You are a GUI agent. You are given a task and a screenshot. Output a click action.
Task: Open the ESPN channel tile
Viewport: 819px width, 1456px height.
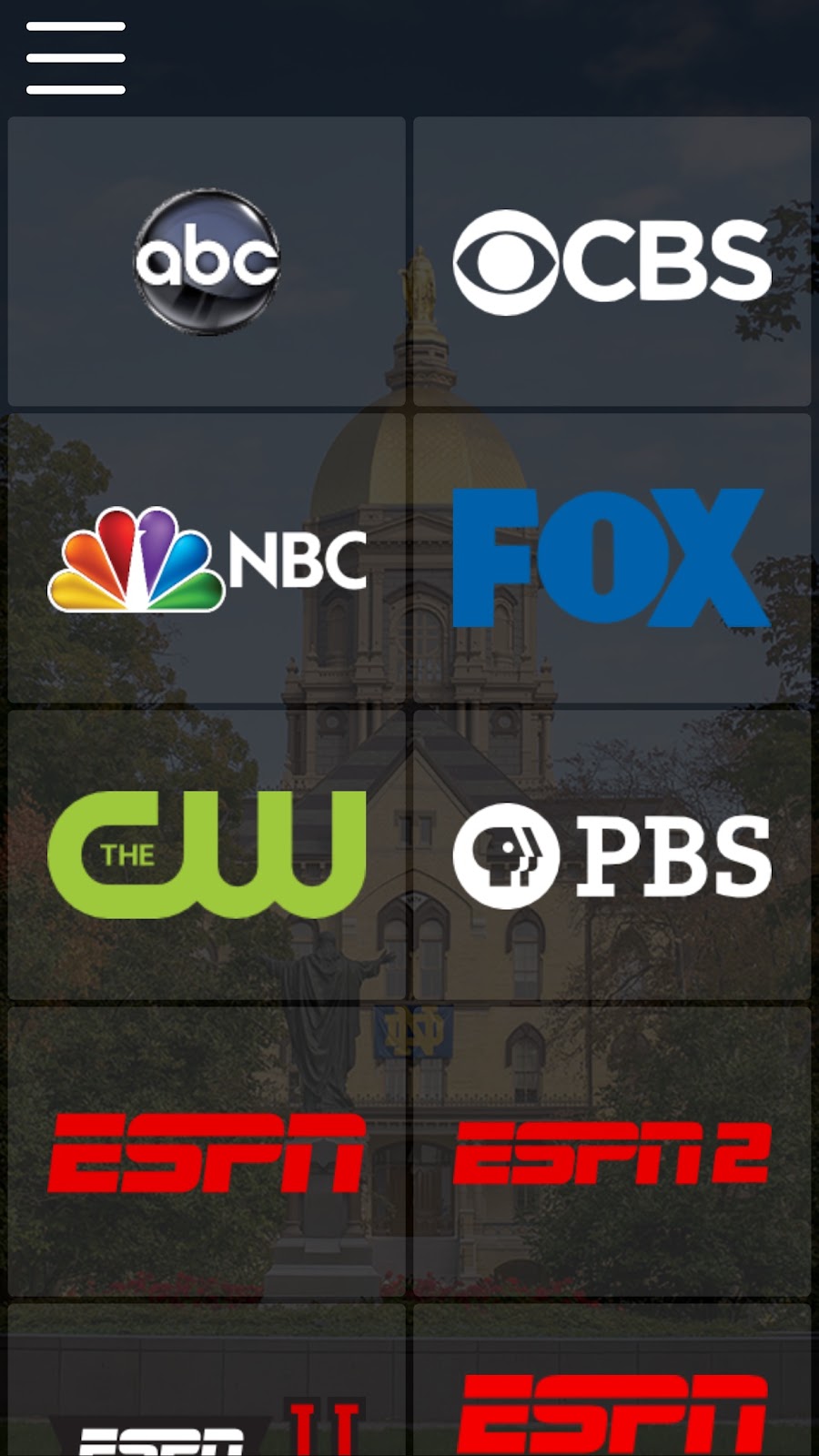207,1151
